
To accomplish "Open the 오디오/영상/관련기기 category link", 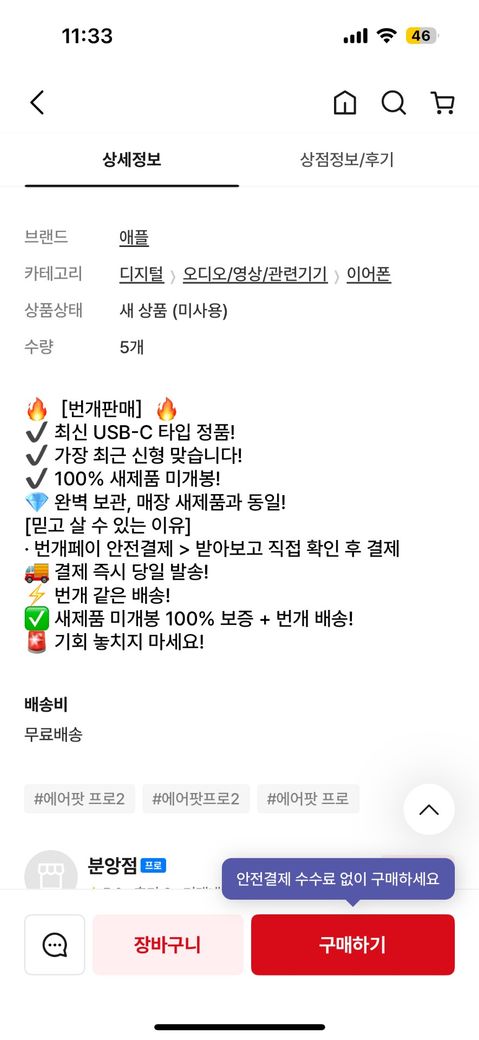I will click(255, 274).
